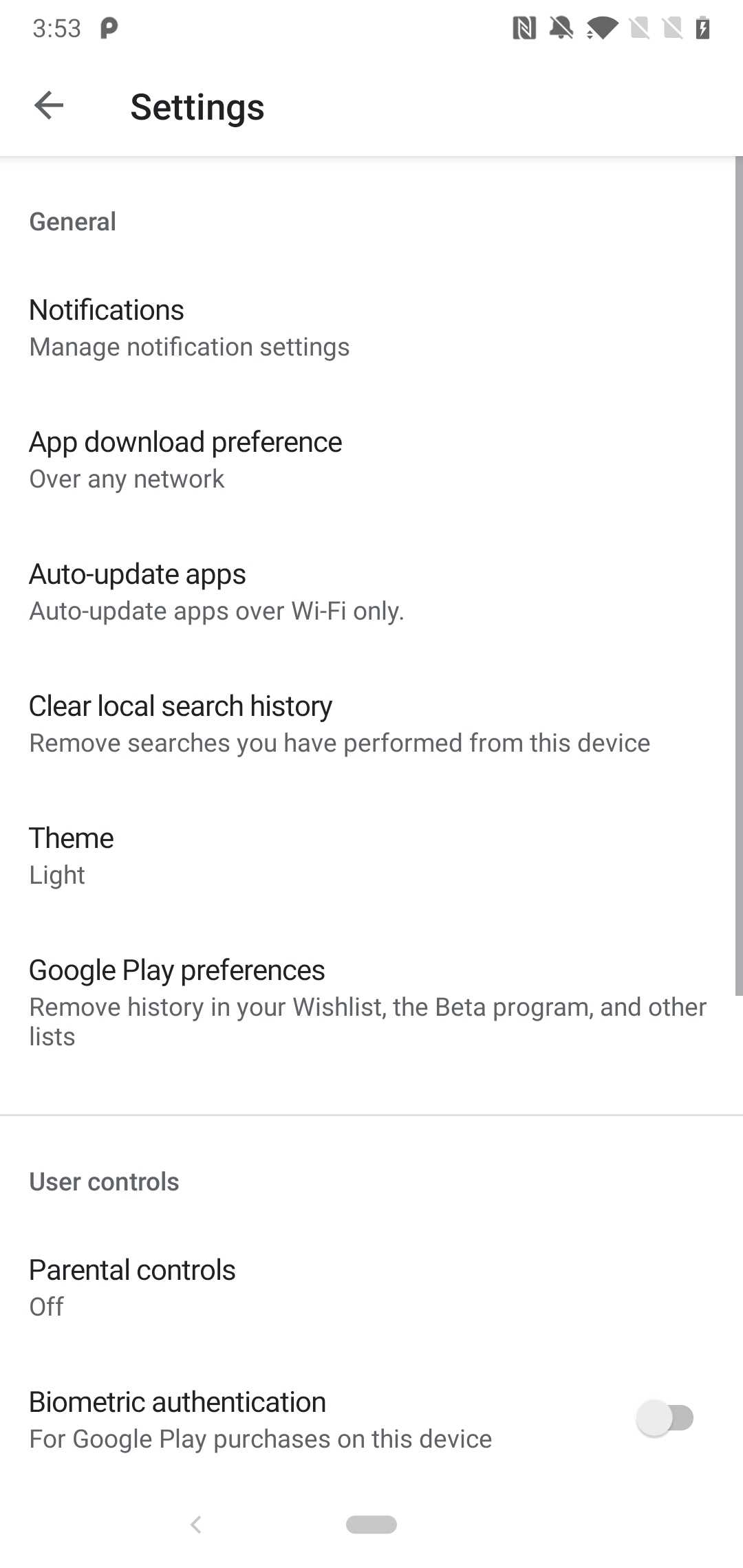Tap the Wi-Fi icon in the status bar
Image resolution: width=743 pixels, height=1568 pixels.
(x=601, y=28)
